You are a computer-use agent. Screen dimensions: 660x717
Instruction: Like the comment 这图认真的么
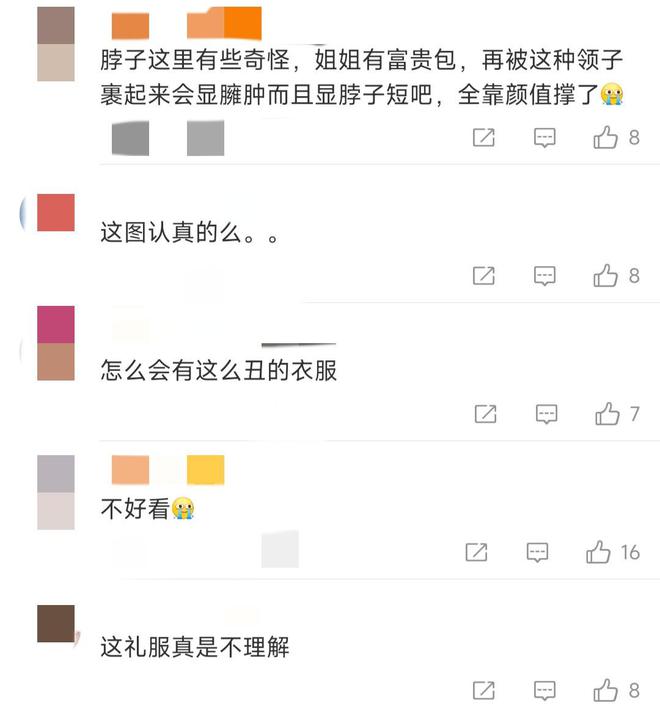click(x=606, y=276)
